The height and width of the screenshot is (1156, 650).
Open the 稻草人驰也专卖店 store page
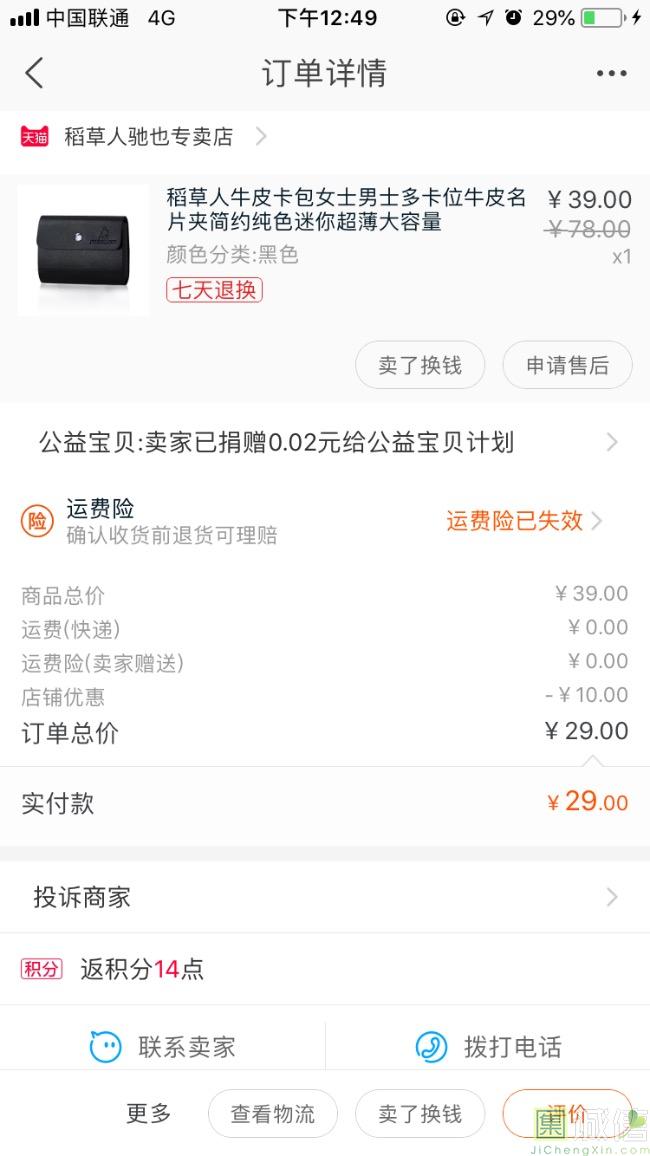[148, 137]
